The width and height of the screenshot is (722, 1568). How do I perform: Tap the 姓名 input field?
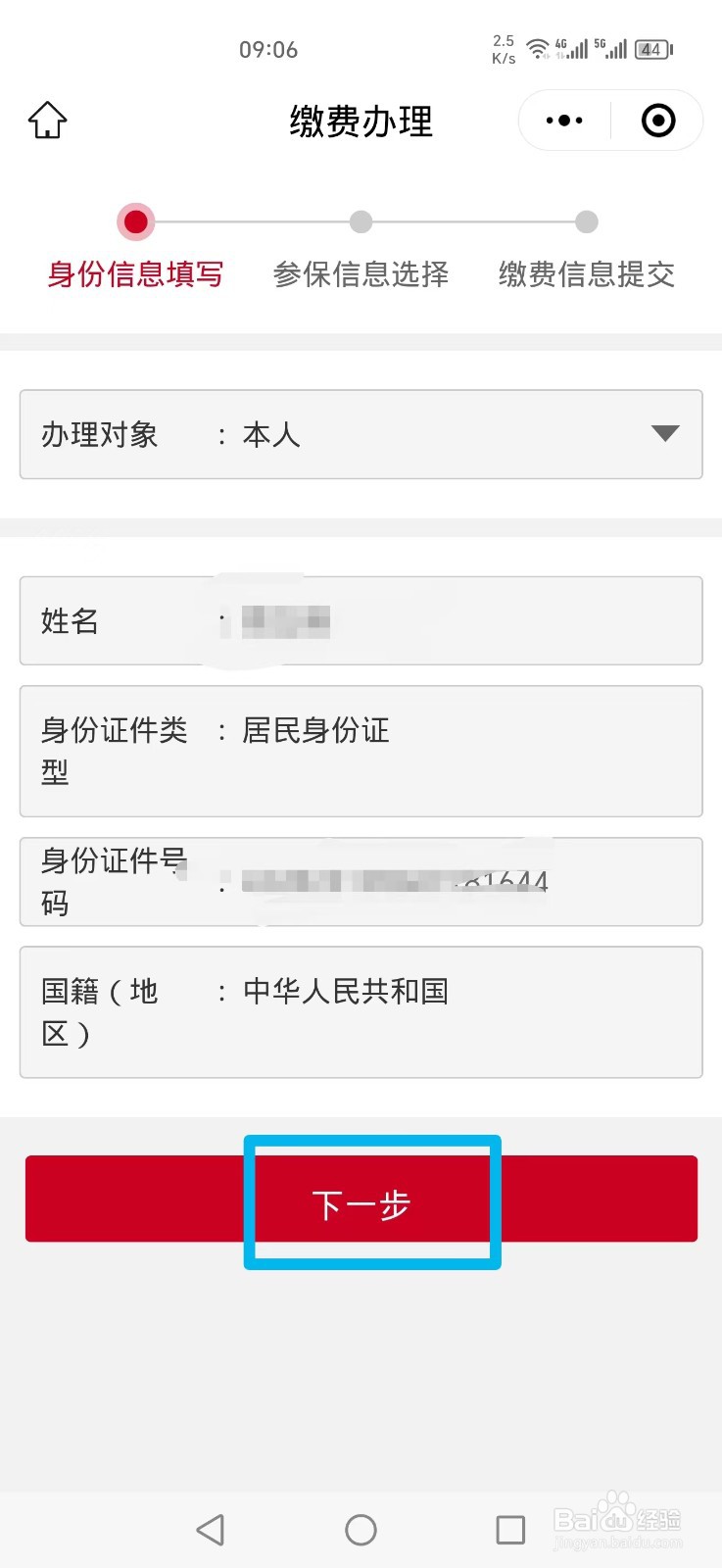coord(360,620)
